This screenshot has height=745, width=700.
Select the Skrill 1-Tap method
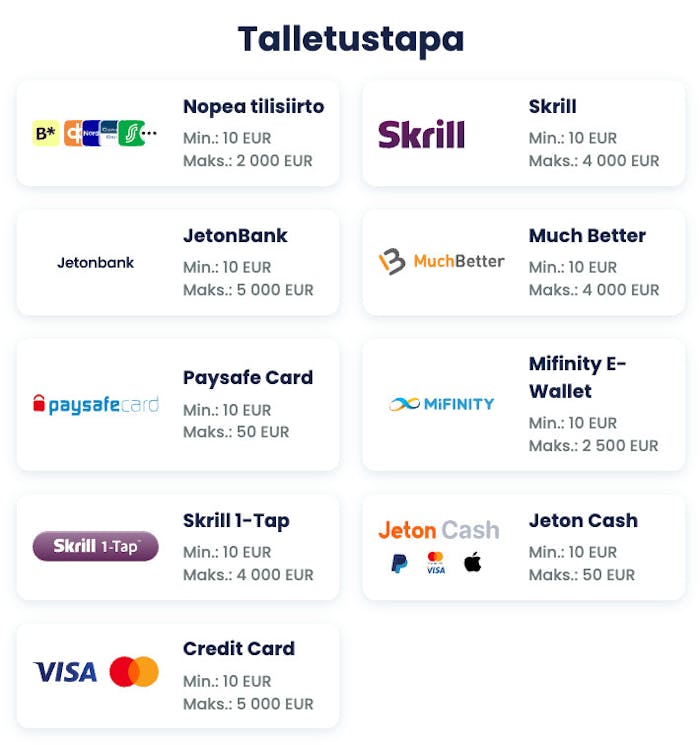tap(178, 547)
